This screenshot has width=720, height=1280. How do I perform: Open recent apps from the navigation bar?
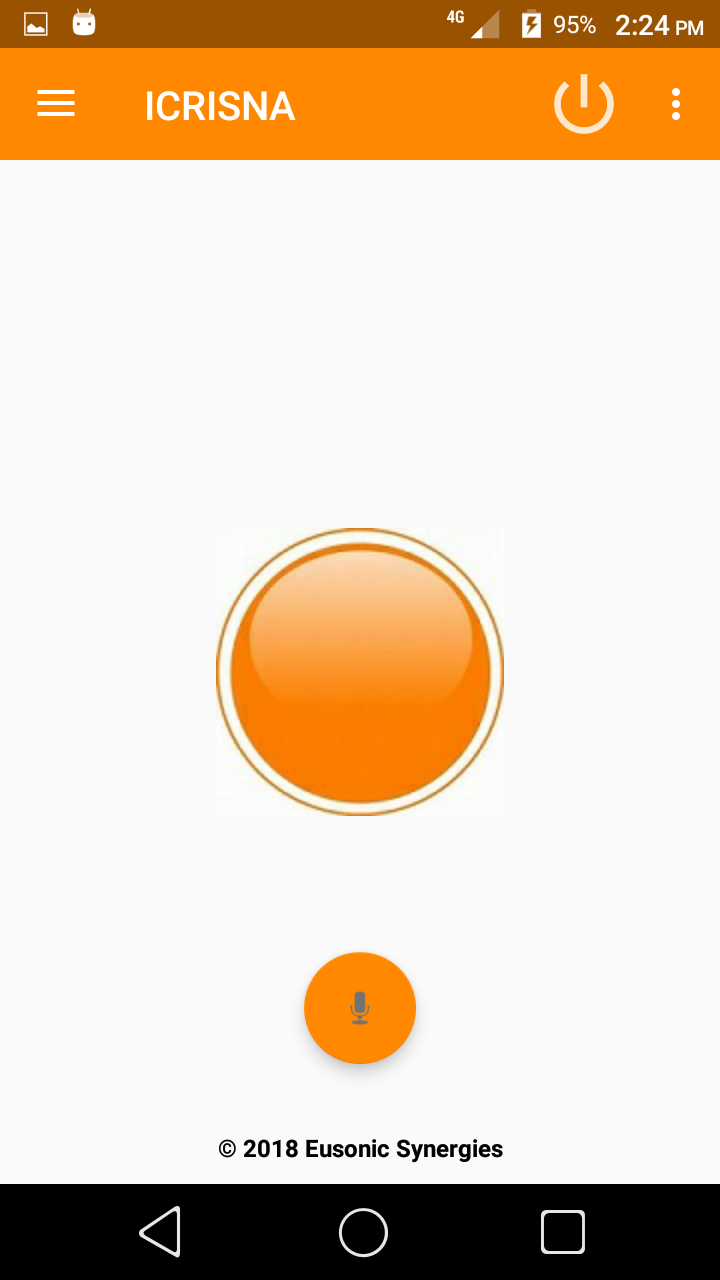[563, 1232]
